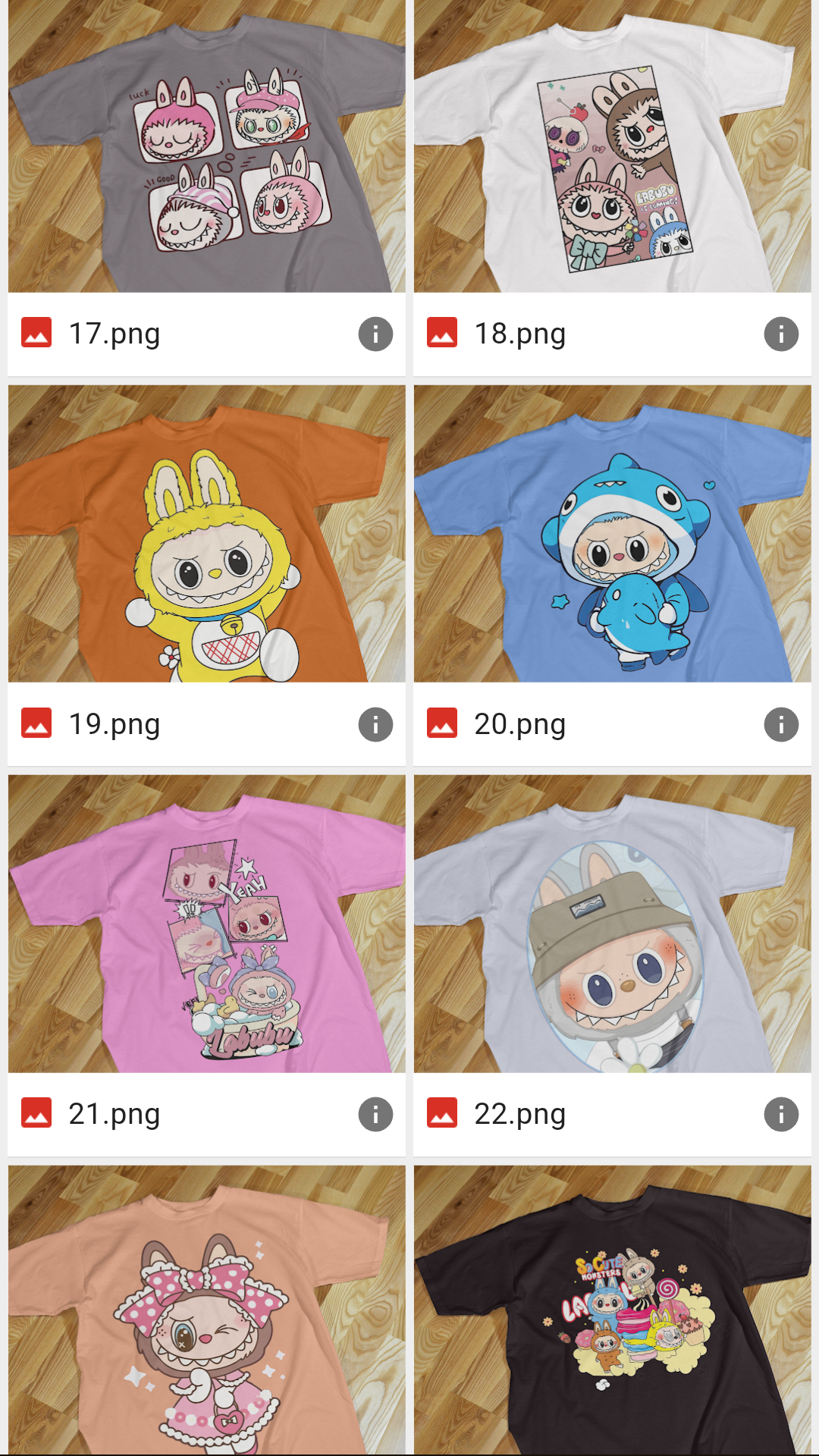Show info details for 17.png
The width and height of the screenshot is (819, 1456).
(375, 334)
